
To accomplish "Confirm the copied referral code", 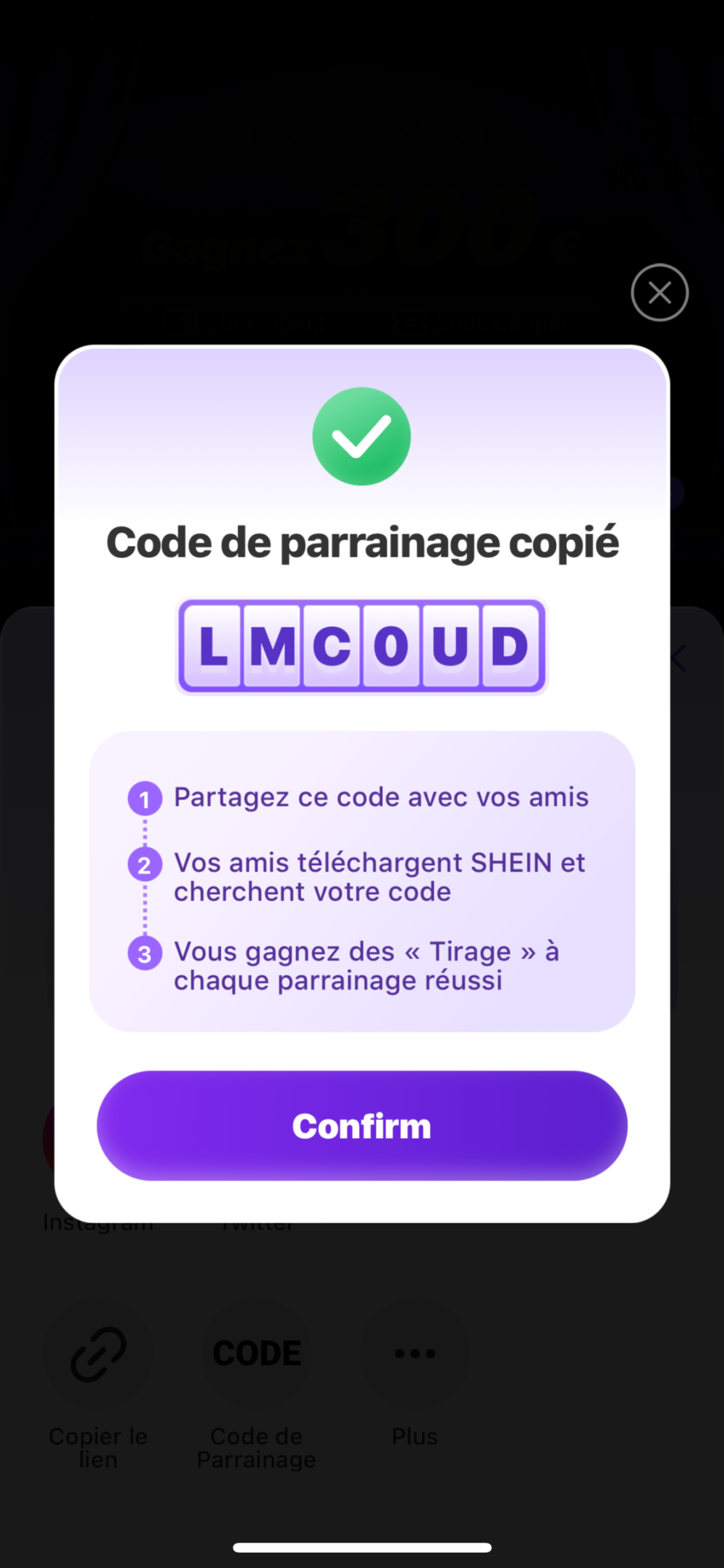I will tap(362, 1126).
